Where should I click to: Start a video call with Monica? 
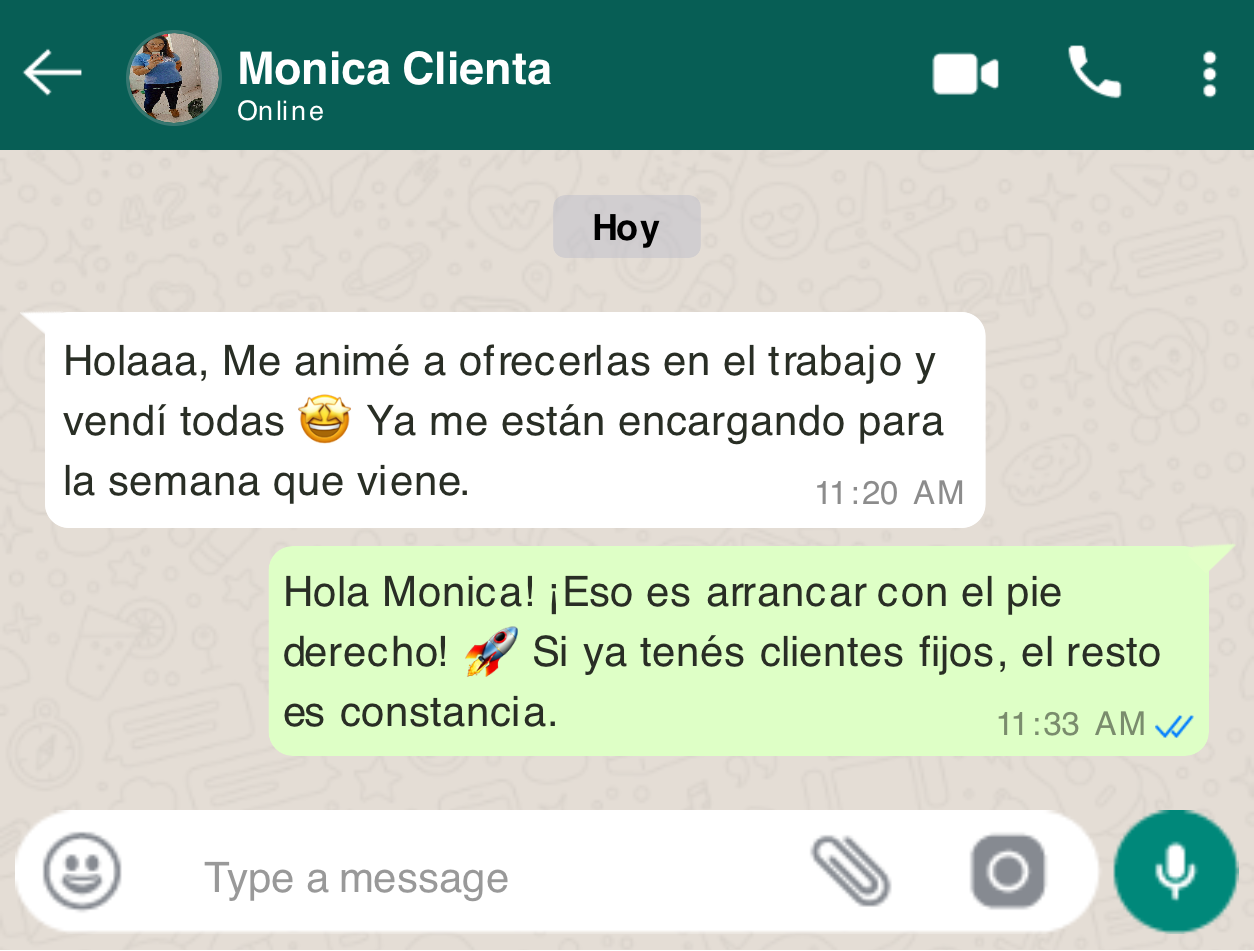[x=965, y=75]
